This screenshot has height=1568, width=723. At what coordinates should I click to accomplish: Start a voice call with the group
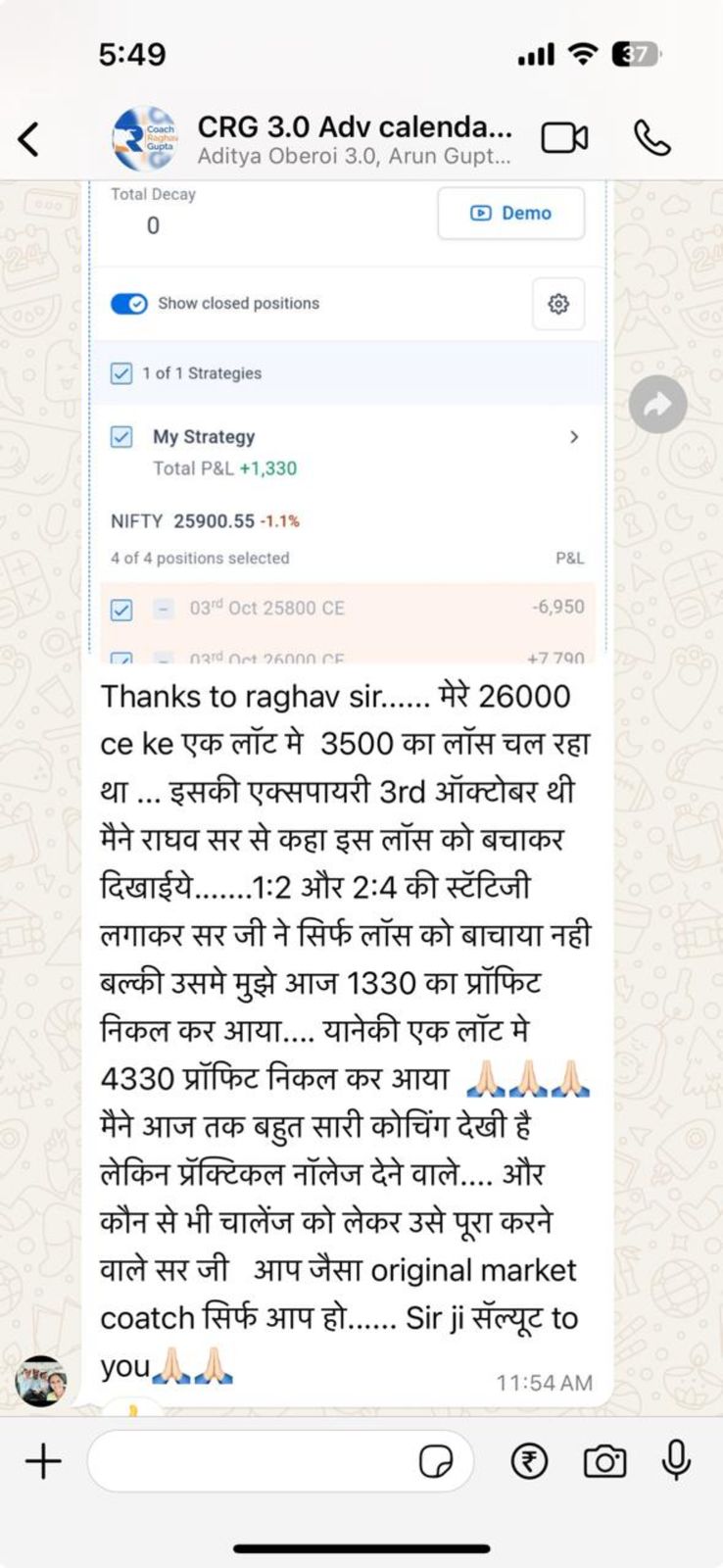[x=651, y=138]
